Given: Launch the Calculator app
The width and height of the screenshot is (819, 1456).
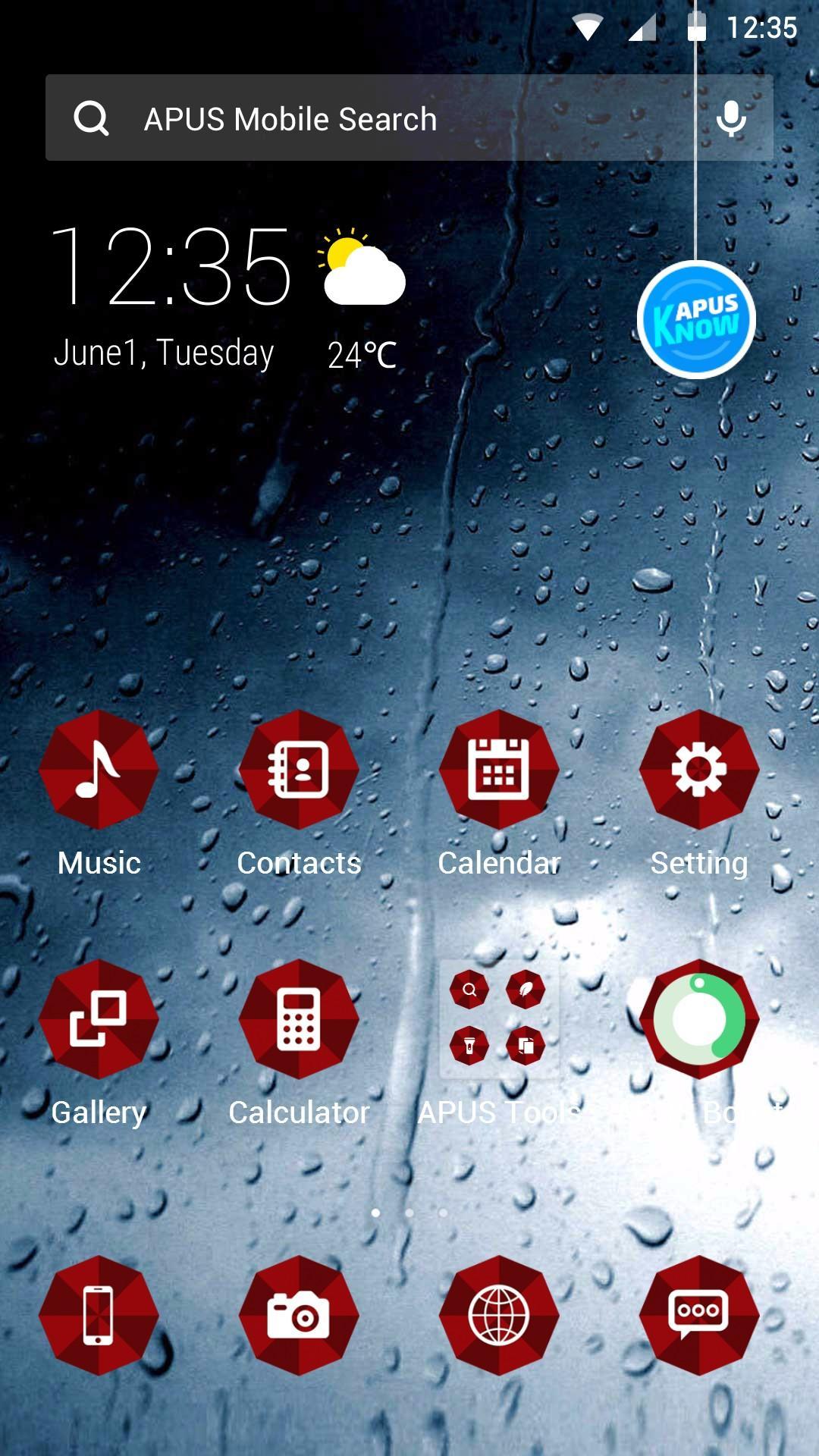Looking at the screenshot, I should pyautogui.click(x=299, y=1018).
